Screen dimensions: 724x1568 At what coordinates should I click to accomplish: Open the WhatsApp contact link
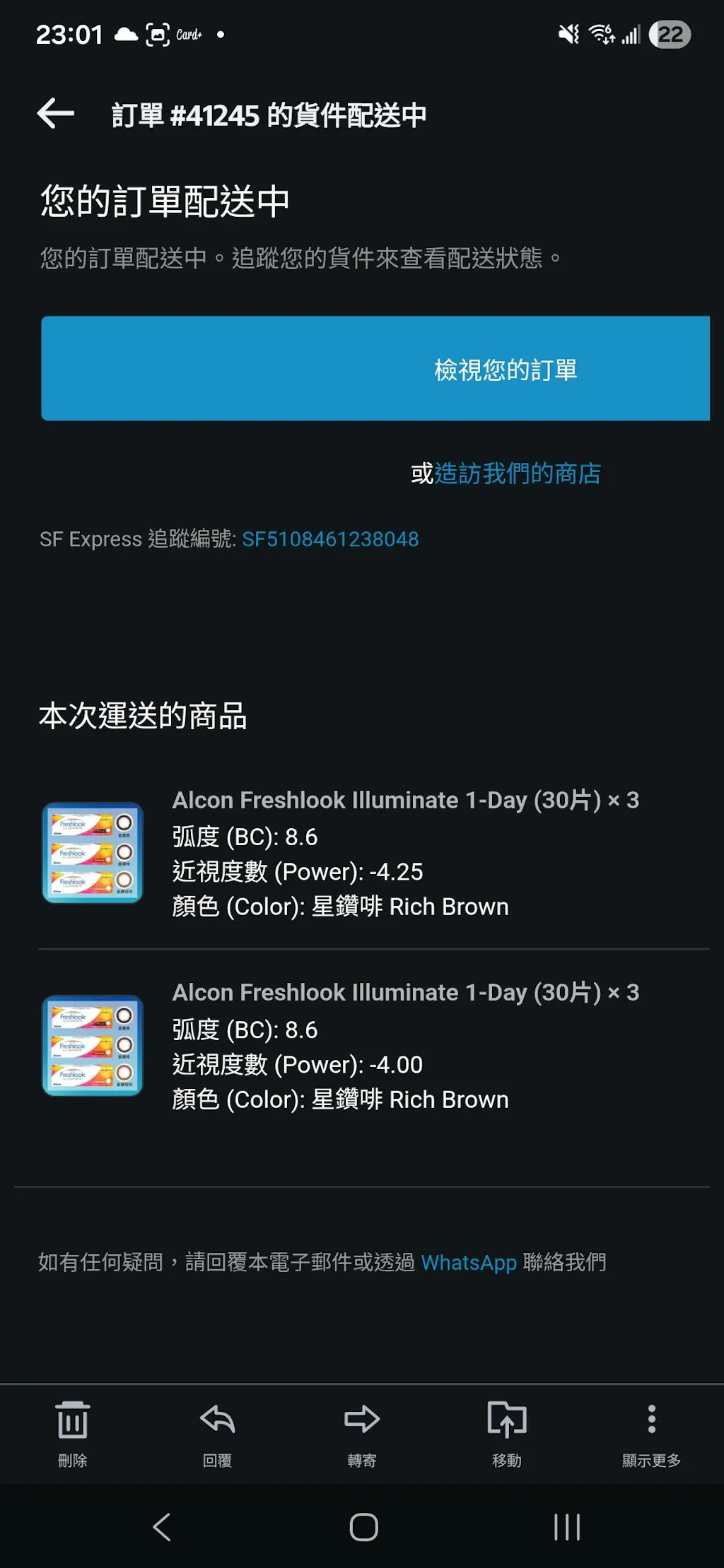click(469, 1262)
